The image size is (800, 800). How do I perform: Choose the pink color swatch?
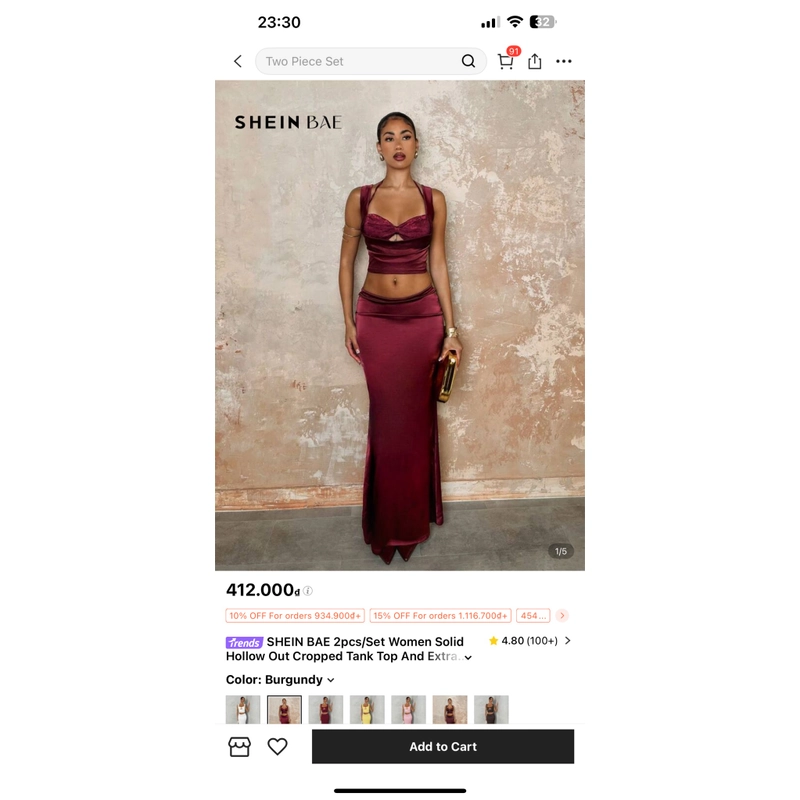[408, 710]
